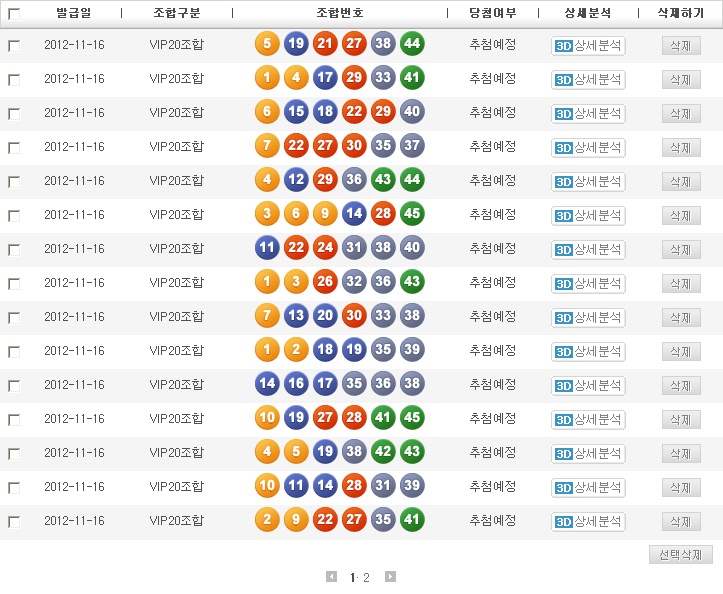Viewport: 723px width, 594px height.
Task: Remove combination 7 13 20 30 33 38 with 삭제
Action: [681, 318]
